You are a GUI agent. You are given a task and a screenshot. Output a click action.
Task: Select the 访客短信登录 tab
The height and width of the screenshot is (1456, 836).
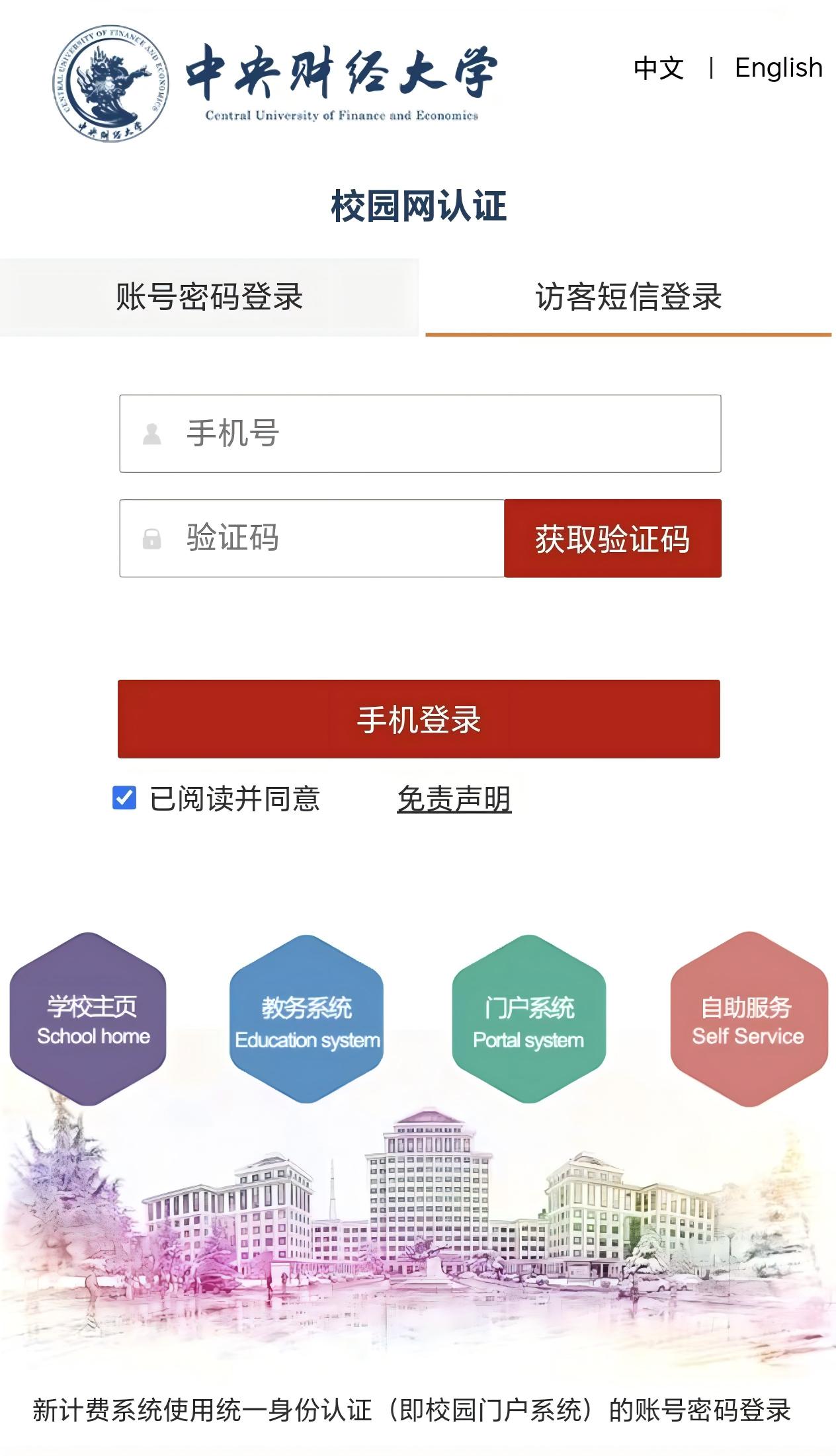[628, 297]
